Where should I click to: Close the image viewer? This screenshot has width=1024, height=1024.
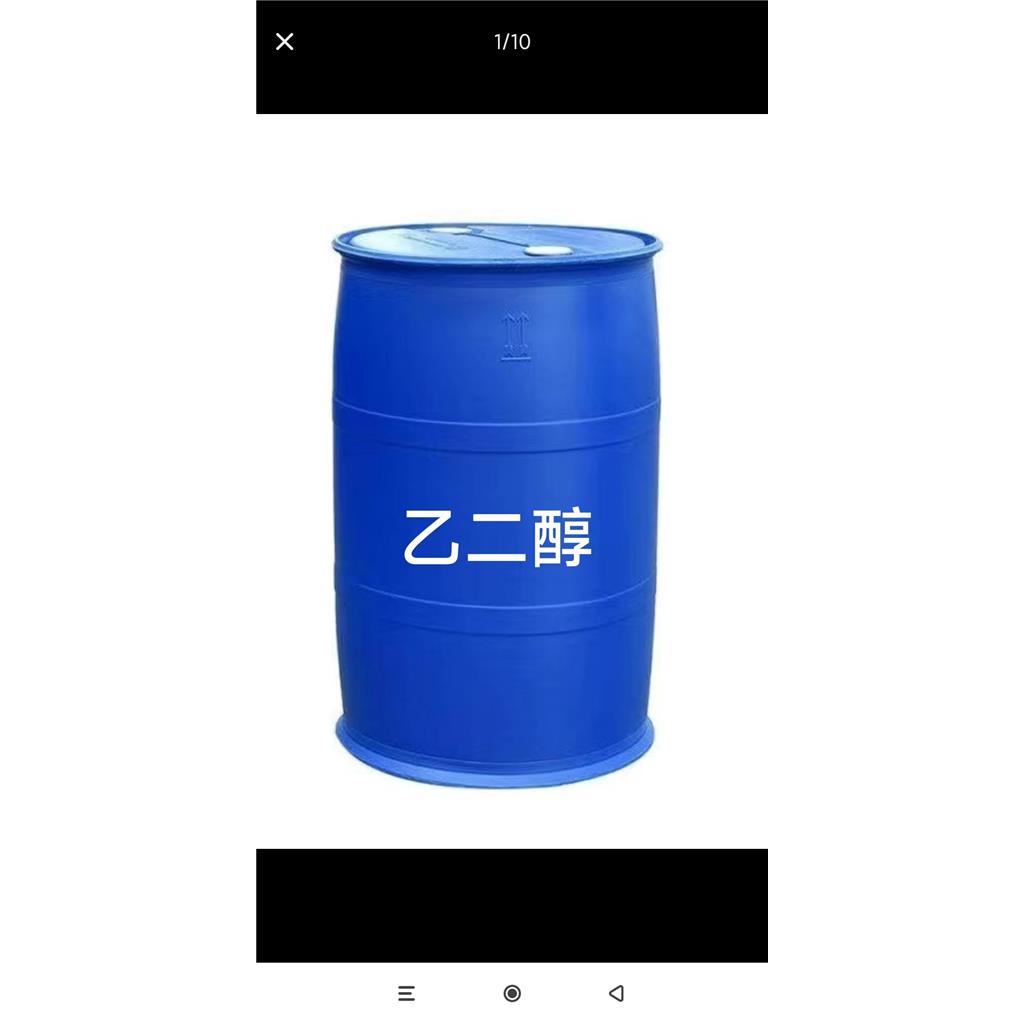coord(285,42)
